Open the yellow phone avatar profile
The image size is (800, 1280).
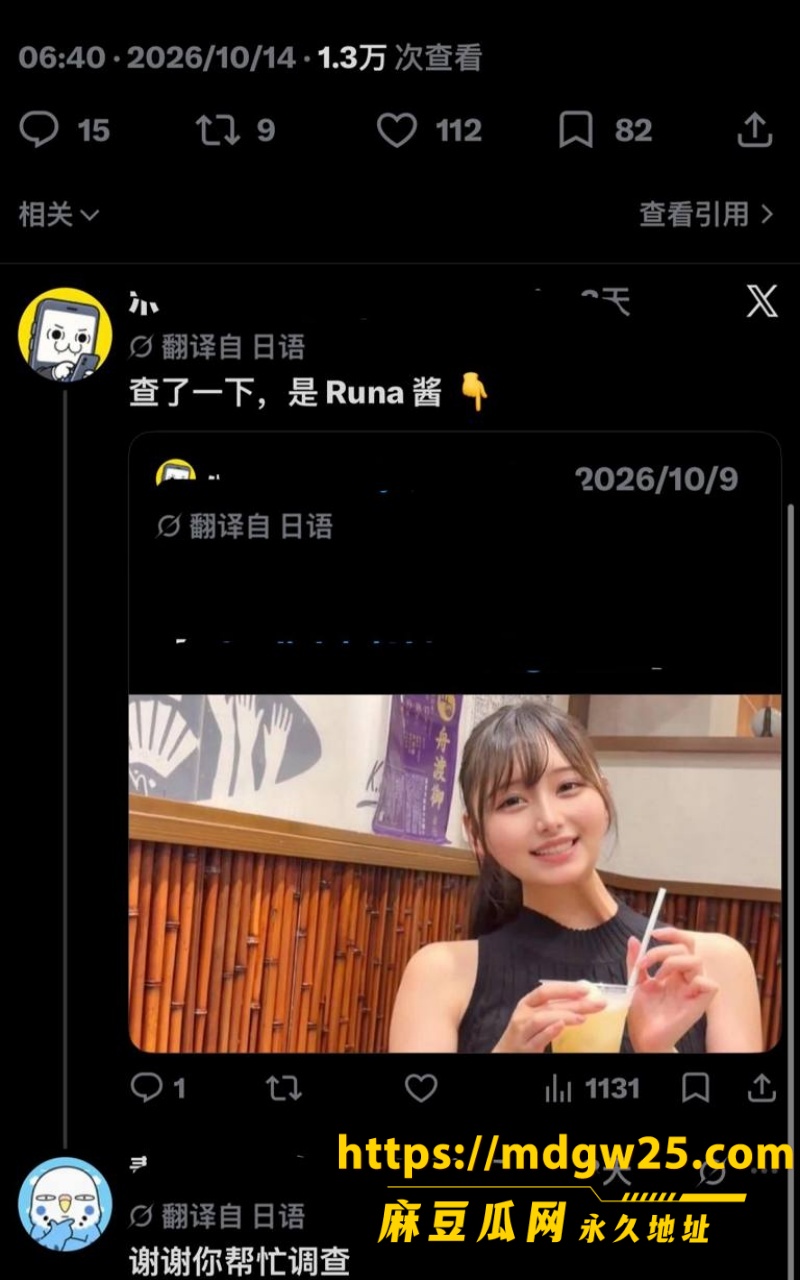coord(65,335)
